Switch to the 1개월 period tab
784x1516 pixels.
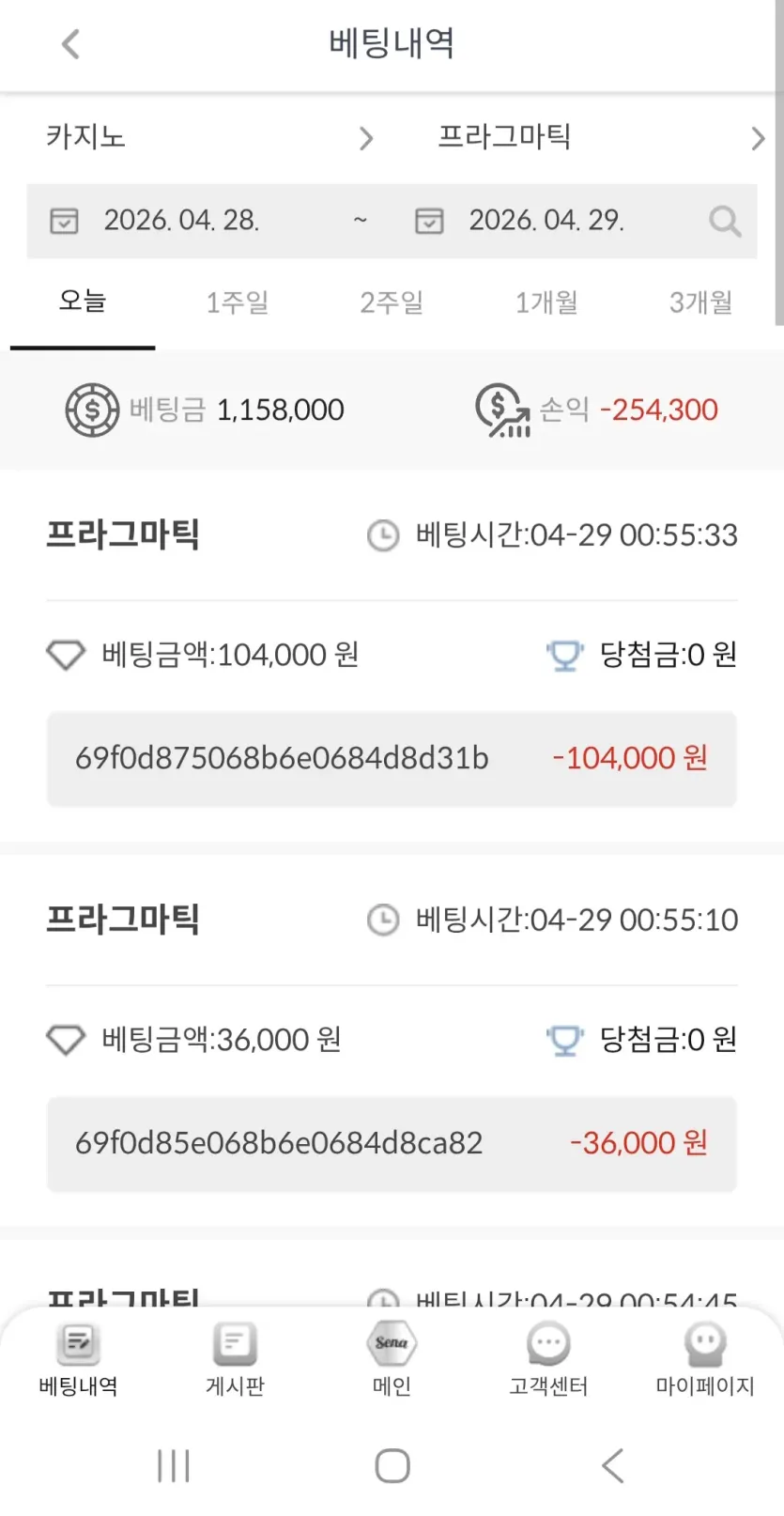pyautogui.click(x=546, y=302)
